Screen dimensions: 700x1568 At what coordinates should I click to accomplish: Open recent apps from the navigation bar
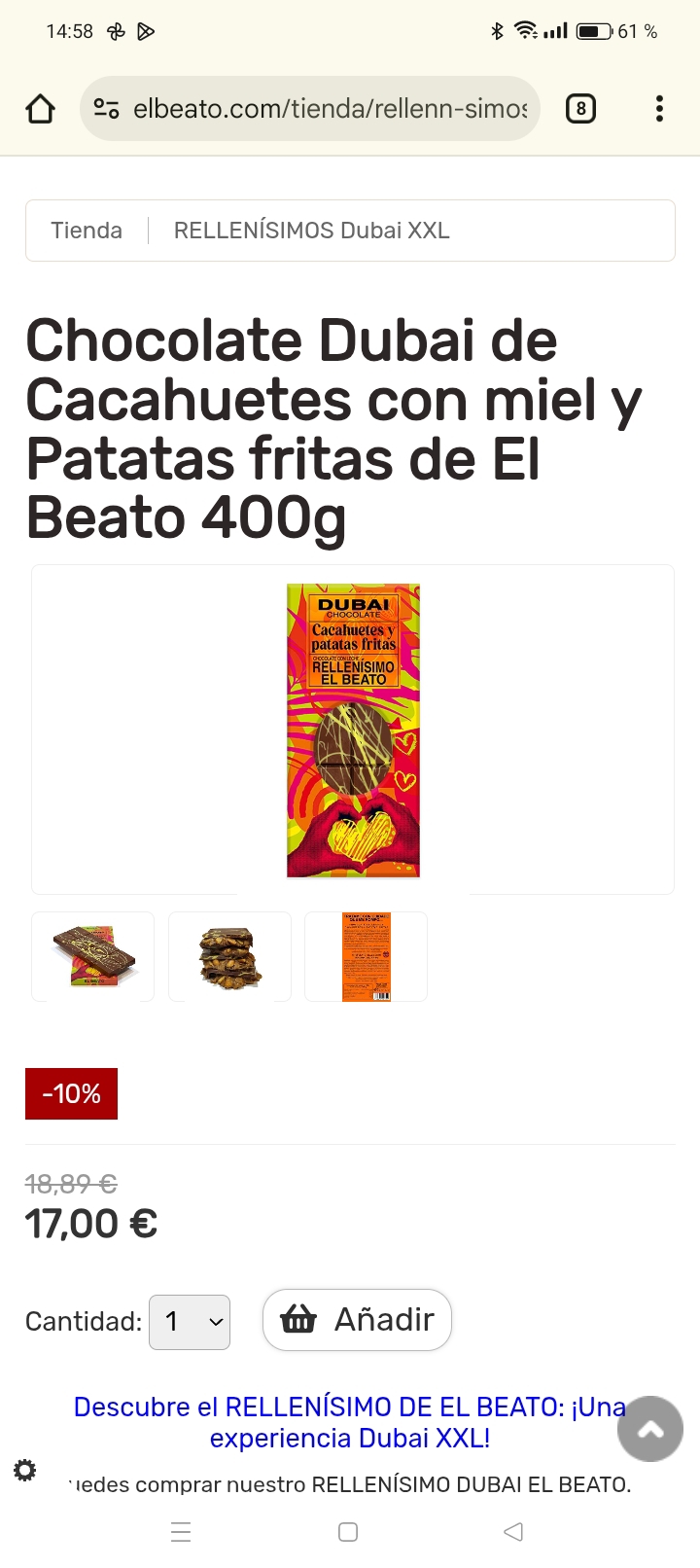pyautogui.click(x=181, y=1532)
